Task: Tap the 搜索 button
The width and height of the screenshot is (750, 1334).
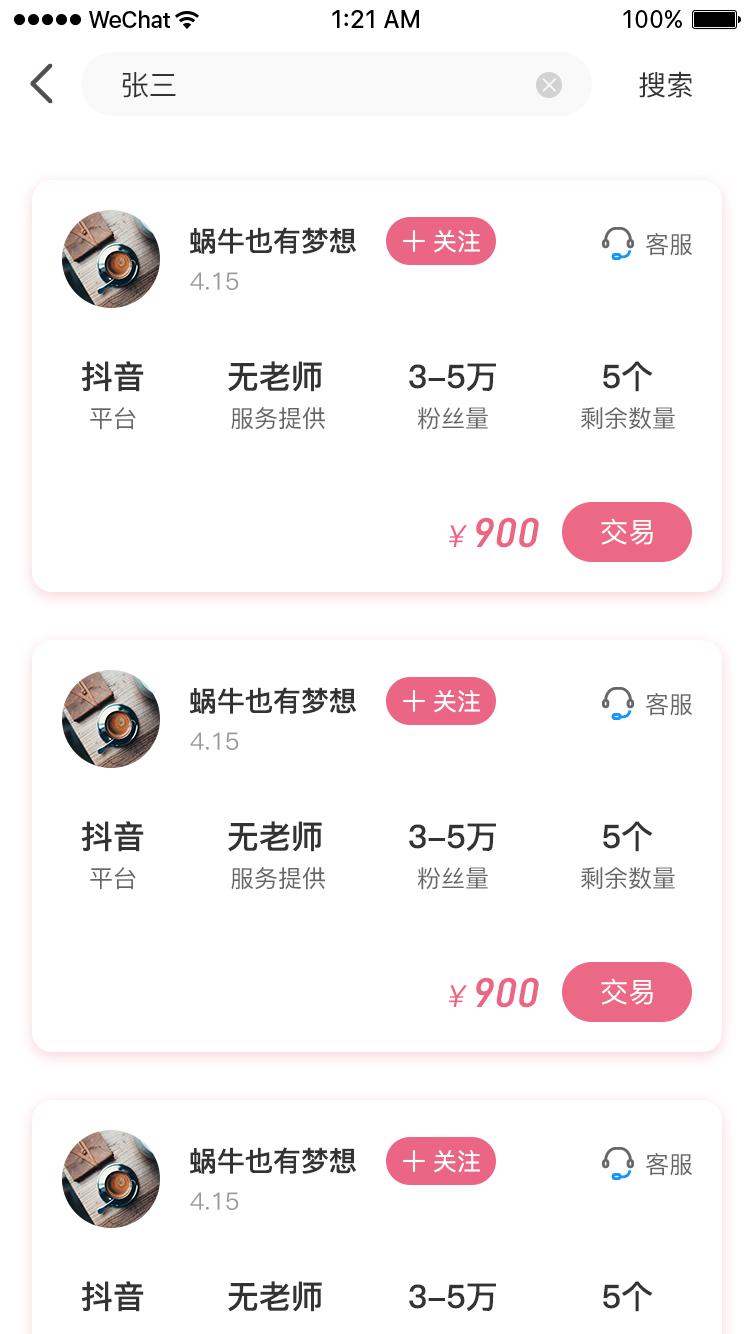Action: tap(666, 85)
